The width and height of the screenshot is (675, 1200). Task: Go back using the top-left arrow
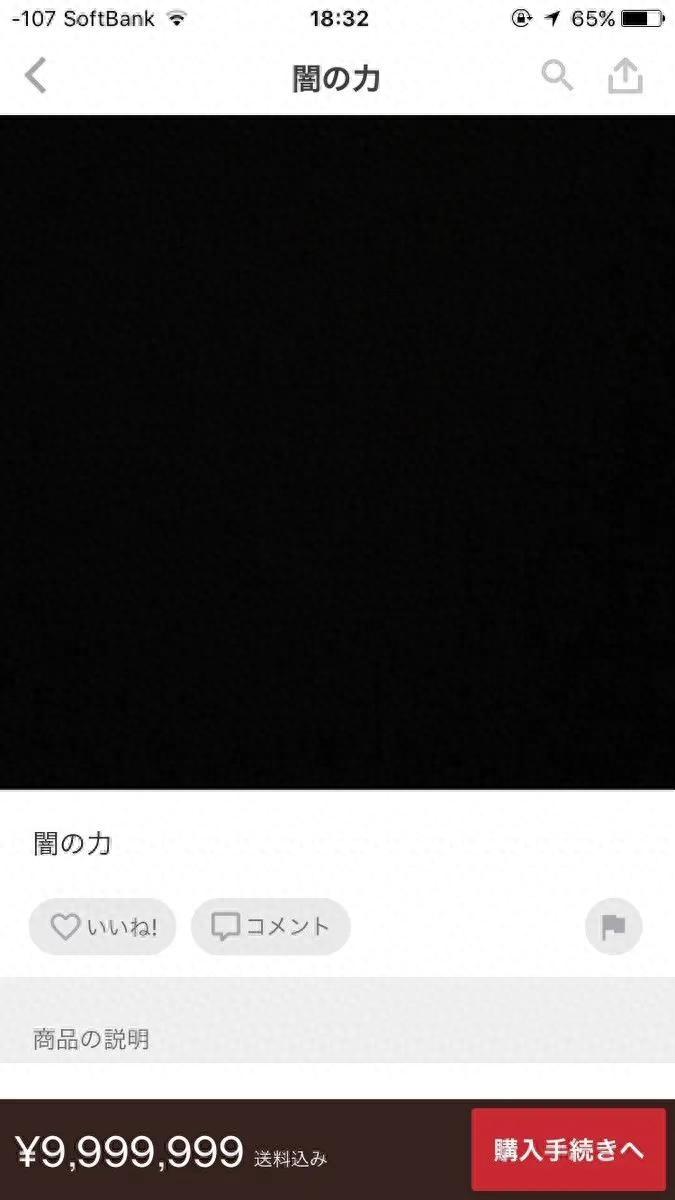36,76
